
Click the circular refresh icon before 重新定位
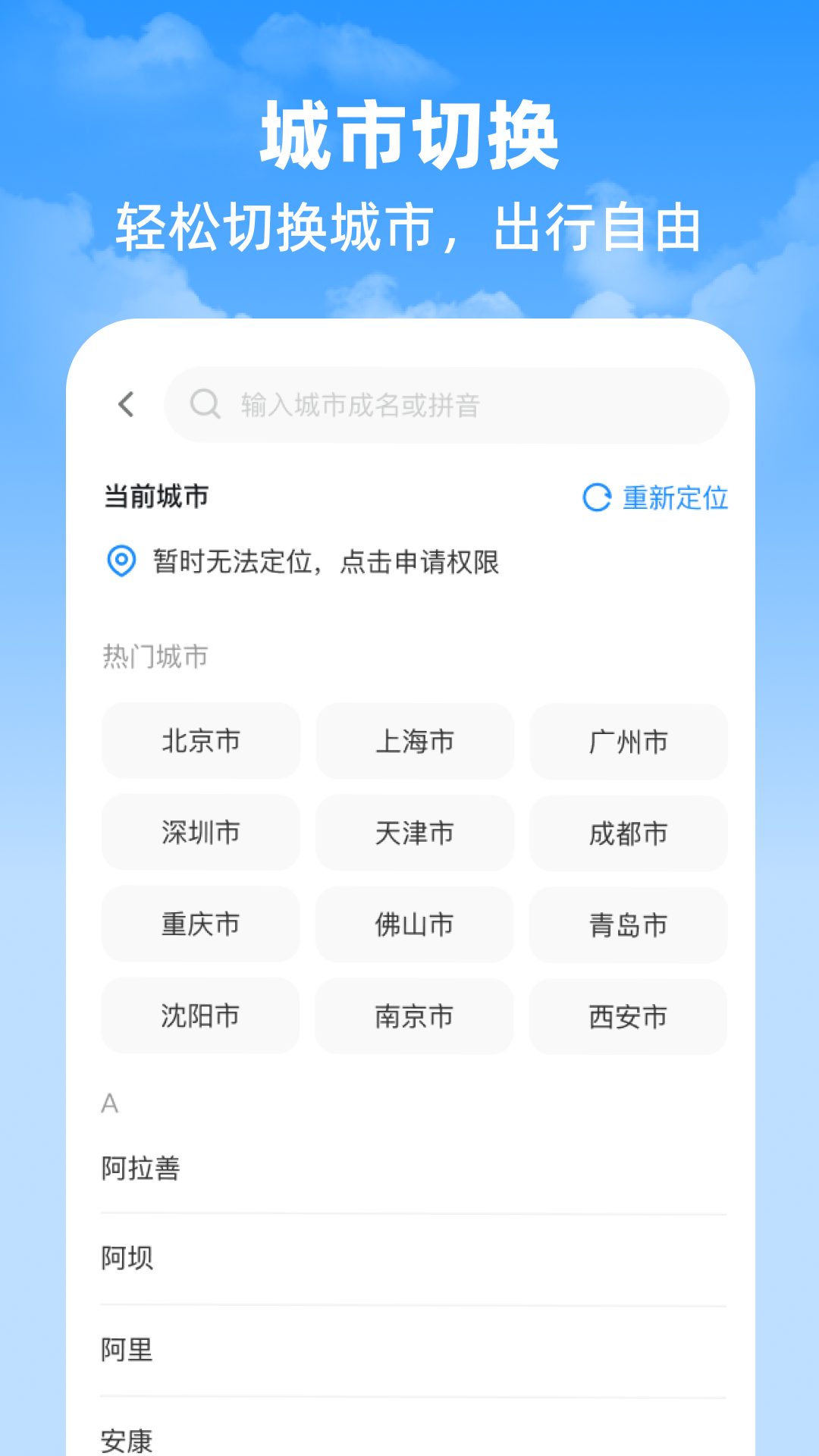tap(596, 498)
